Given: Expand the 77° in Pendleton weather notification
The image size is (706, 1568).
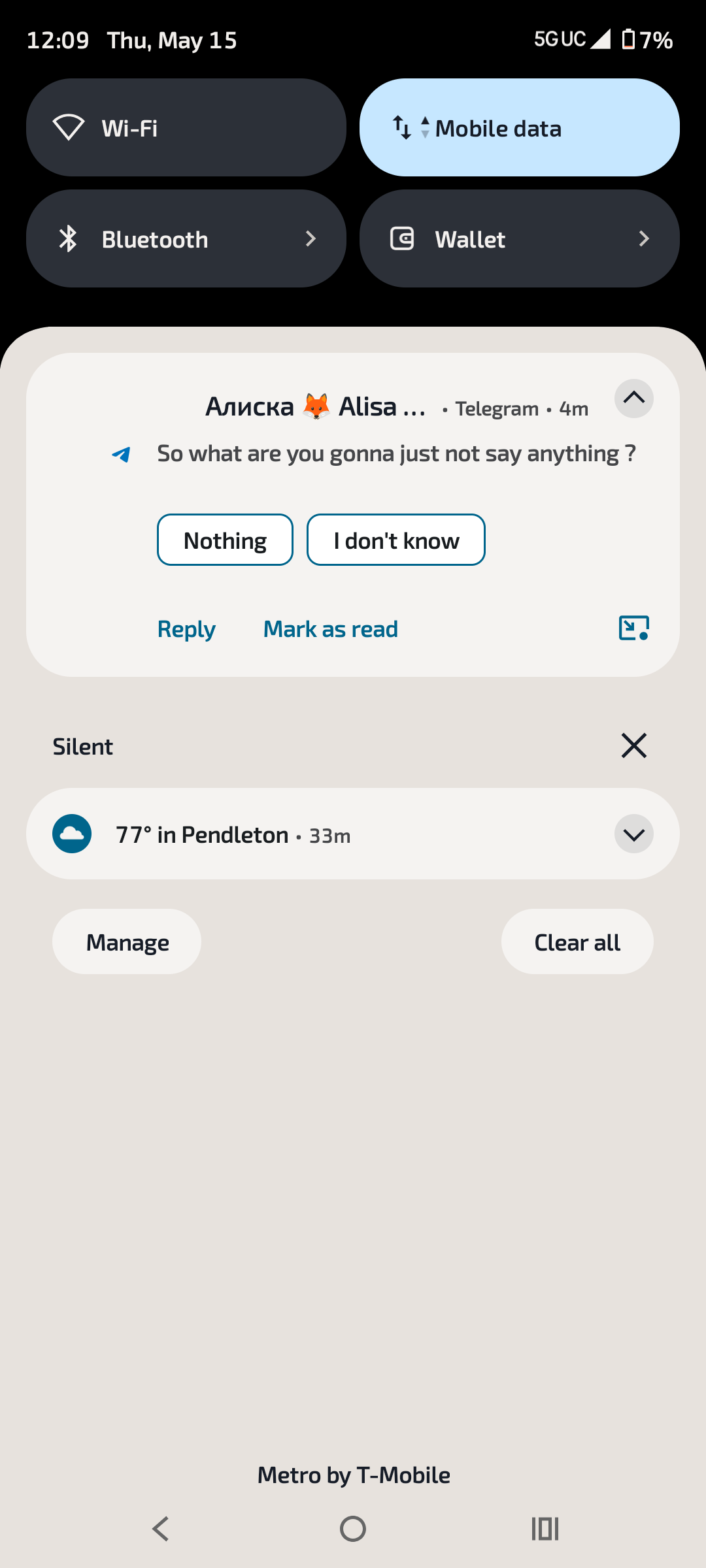Looking at the screenshot, I should [634, 834].
